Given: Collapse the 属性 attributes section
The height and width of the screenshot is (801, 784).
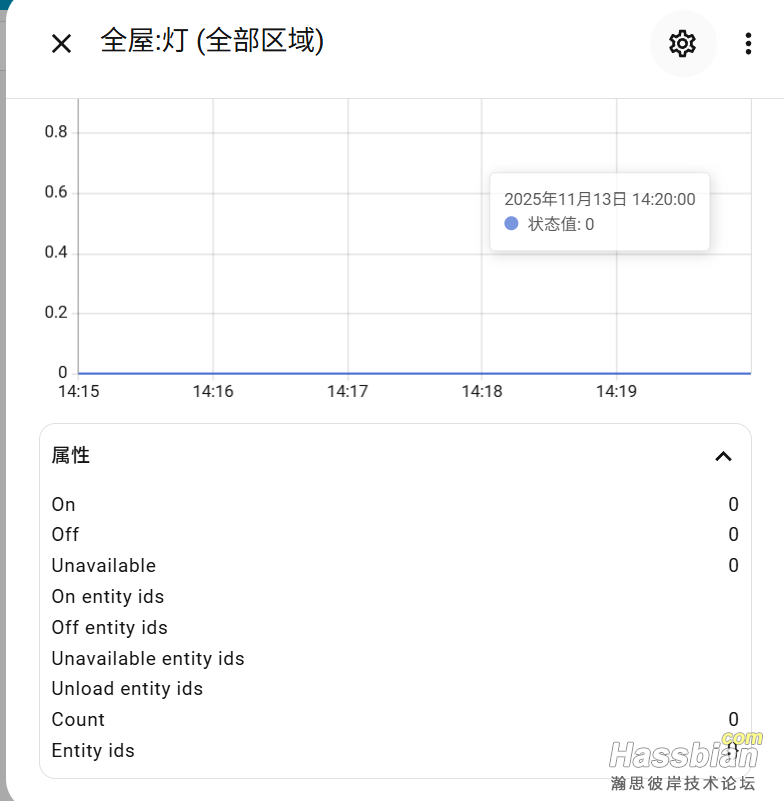Looking at the screenshot, I should click(723, 456).
